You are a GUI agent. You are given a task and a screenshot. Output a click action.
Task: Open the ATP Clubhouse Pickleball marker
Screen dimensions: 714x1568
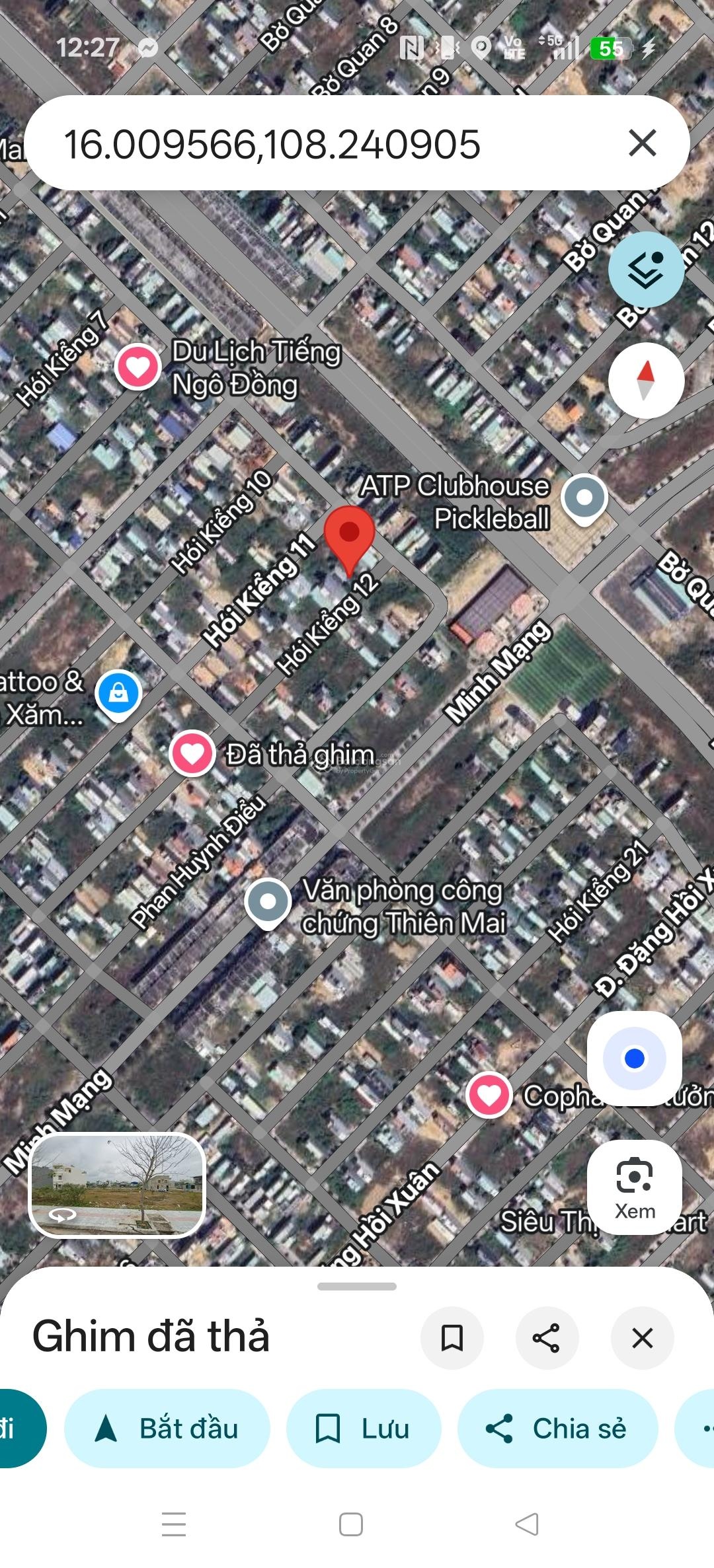(584, 498)
